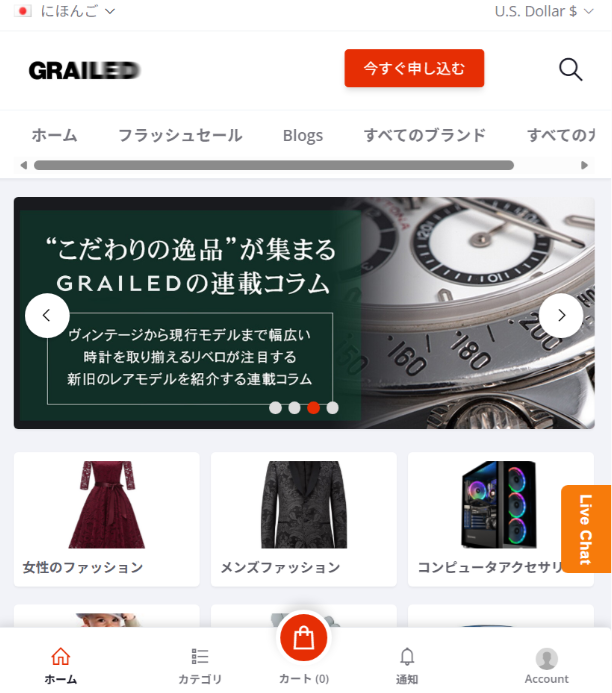Select the すべてのブランド tab
The width and height of the screenshot is (612, 693).
[x=424, y=135]
